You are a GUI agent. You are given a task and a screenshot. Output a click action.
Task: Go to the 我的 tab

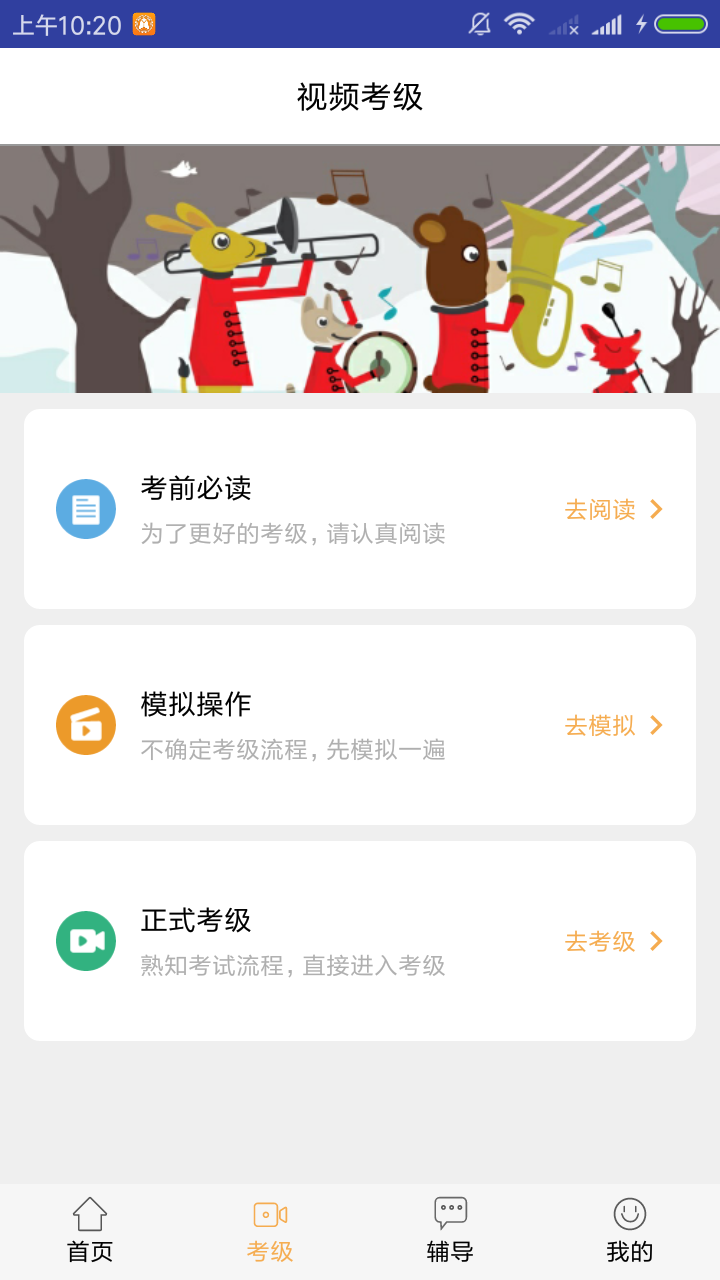(x=630, y=1231)
